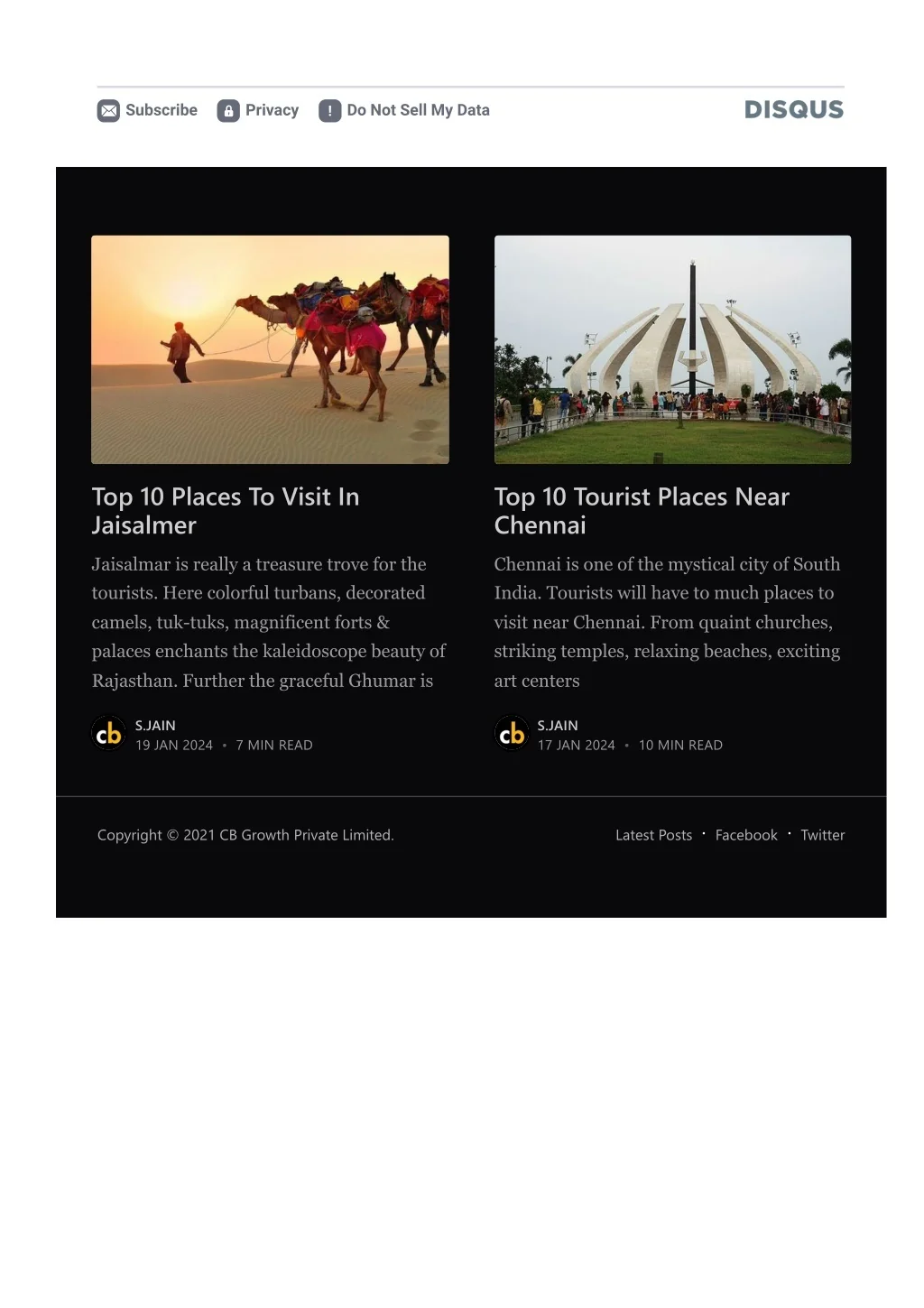
Task: Tap Subscribe in the Disqus footer
Action: click(x=148, y=110)
